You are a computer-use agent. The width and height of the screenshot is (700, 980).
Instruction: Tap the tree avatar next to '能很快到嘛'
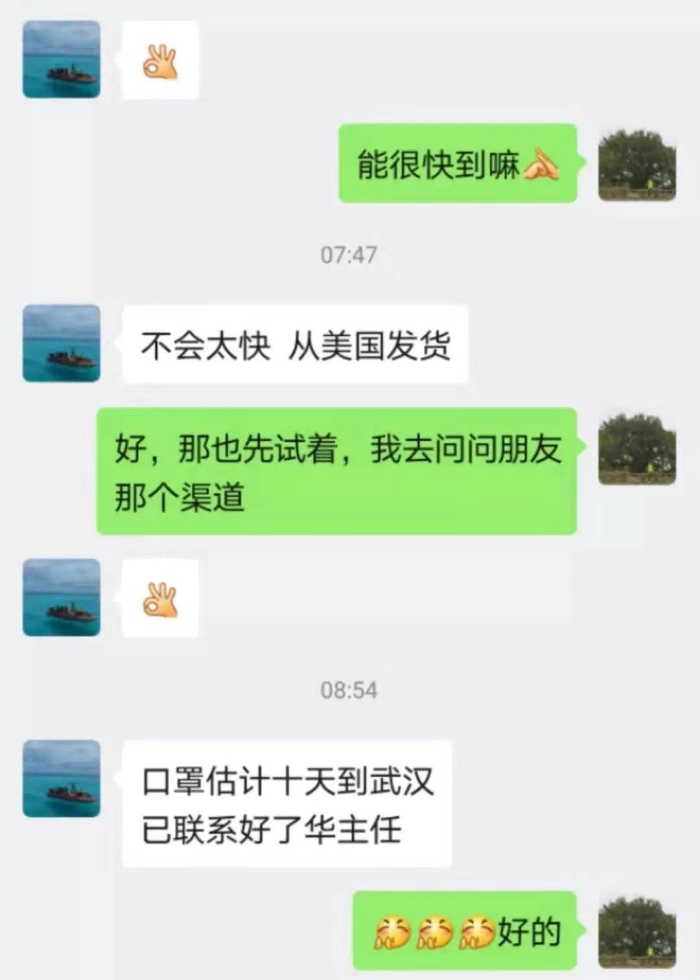637,164
